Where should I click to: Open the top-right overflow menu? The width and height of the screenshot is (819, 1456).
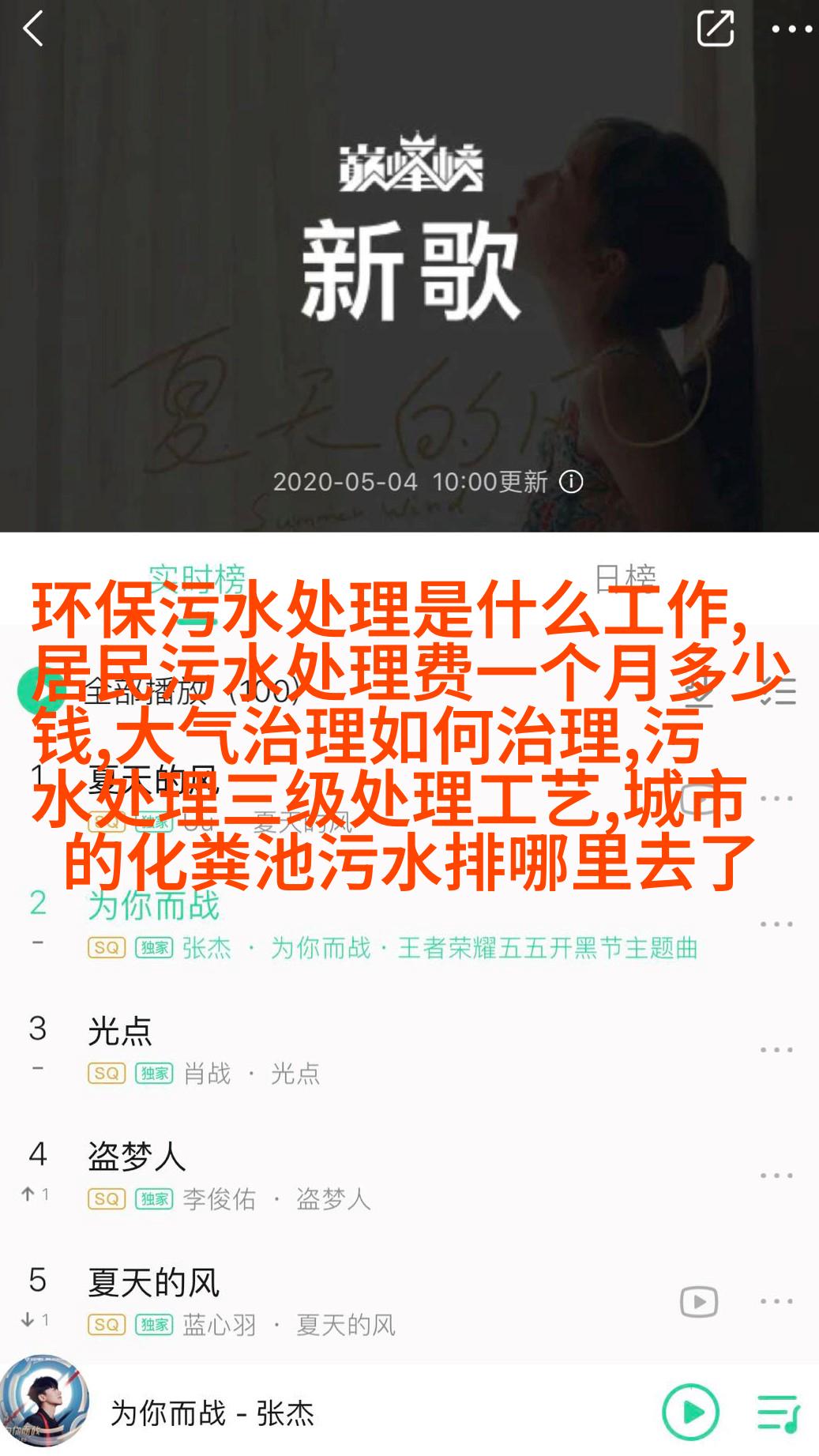pos(791,30)
